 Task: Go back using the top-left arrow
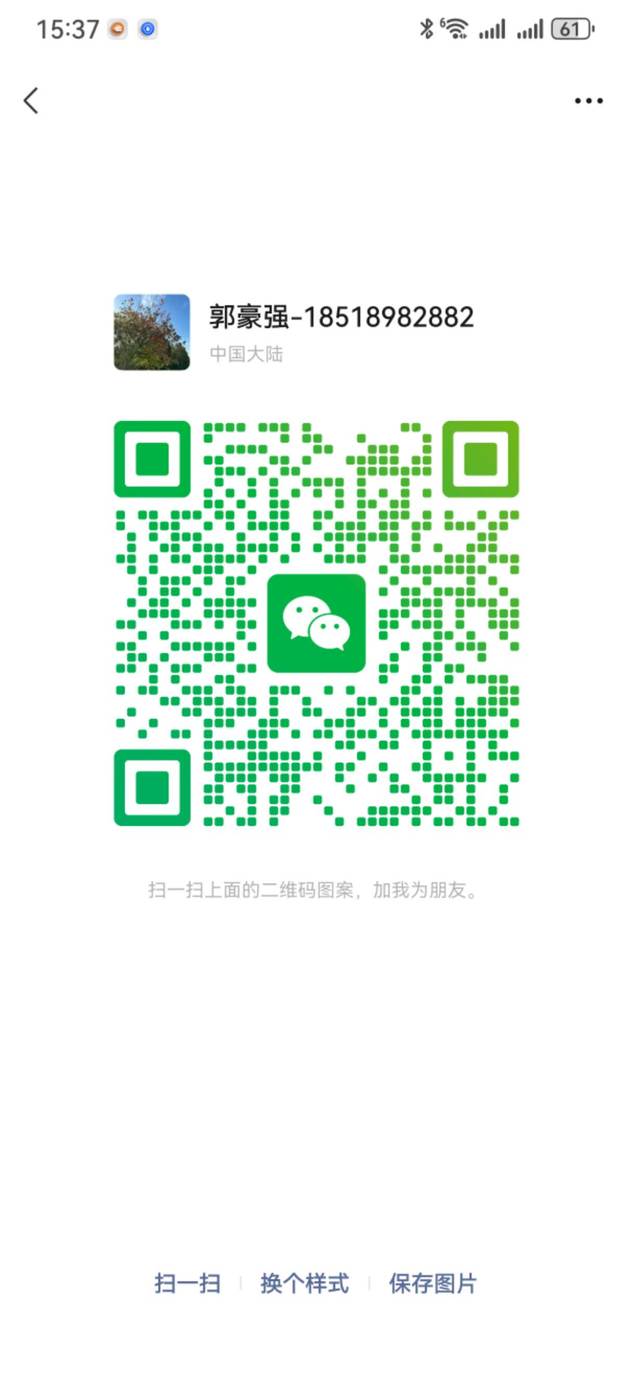tap(32, 100)
